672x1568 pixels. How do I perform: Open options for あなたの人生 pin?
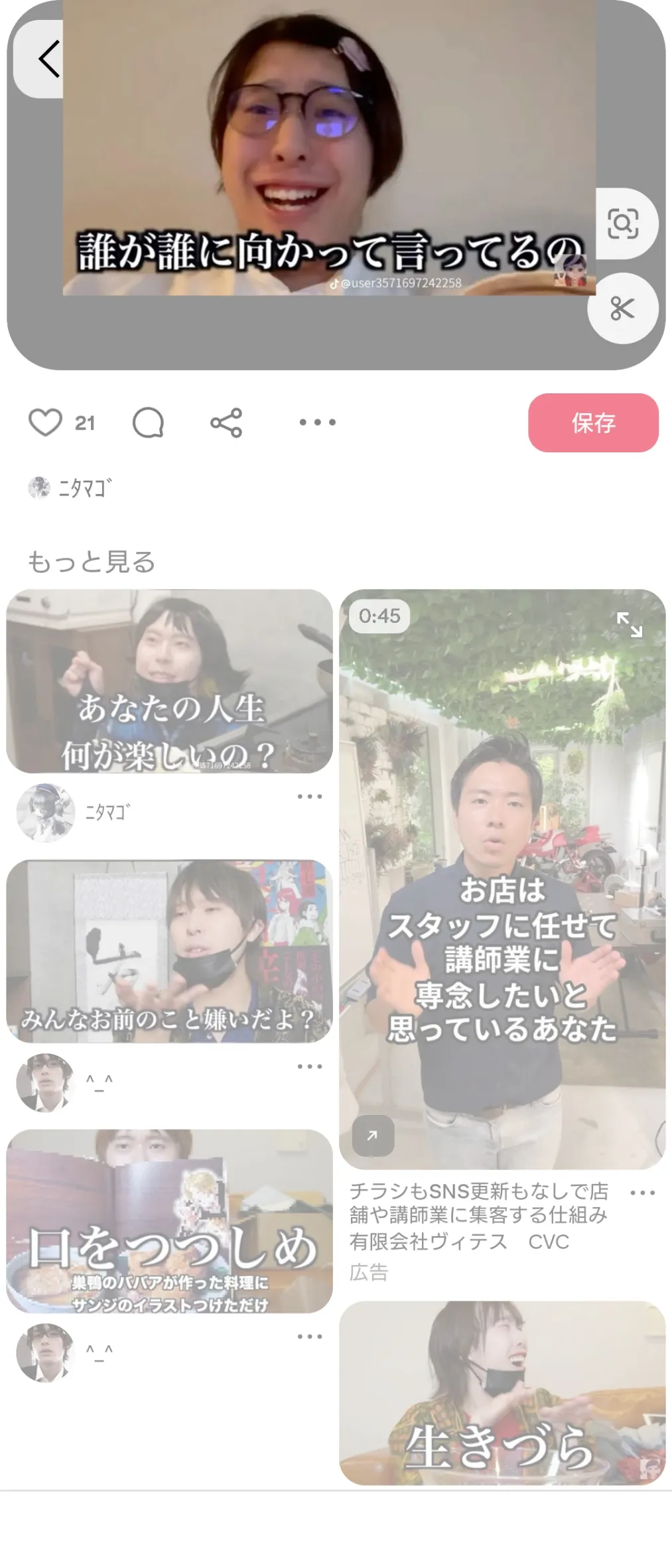(310, 796)
